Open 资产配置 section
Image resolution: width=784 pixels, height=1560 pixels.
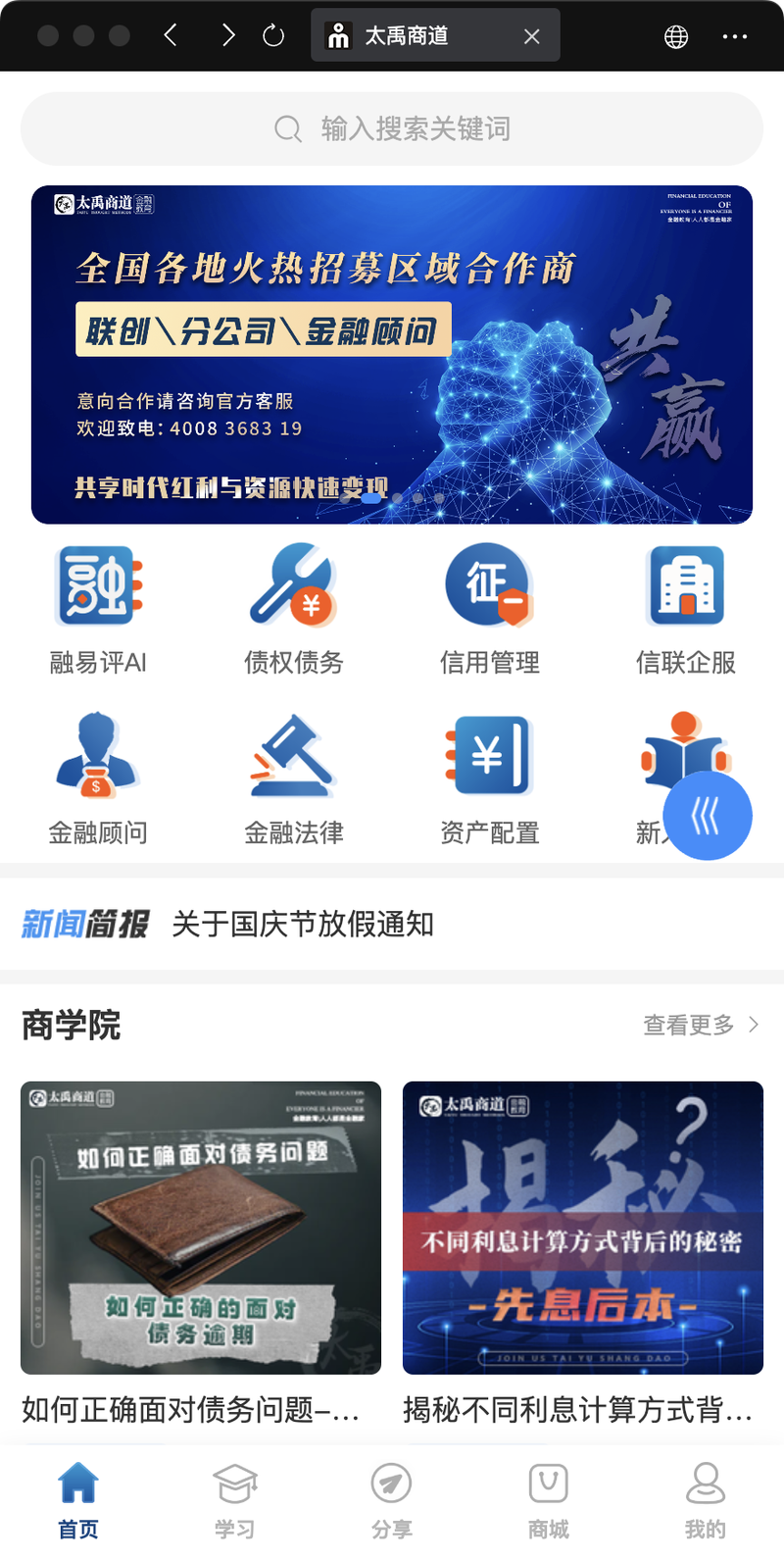point(490,780)
